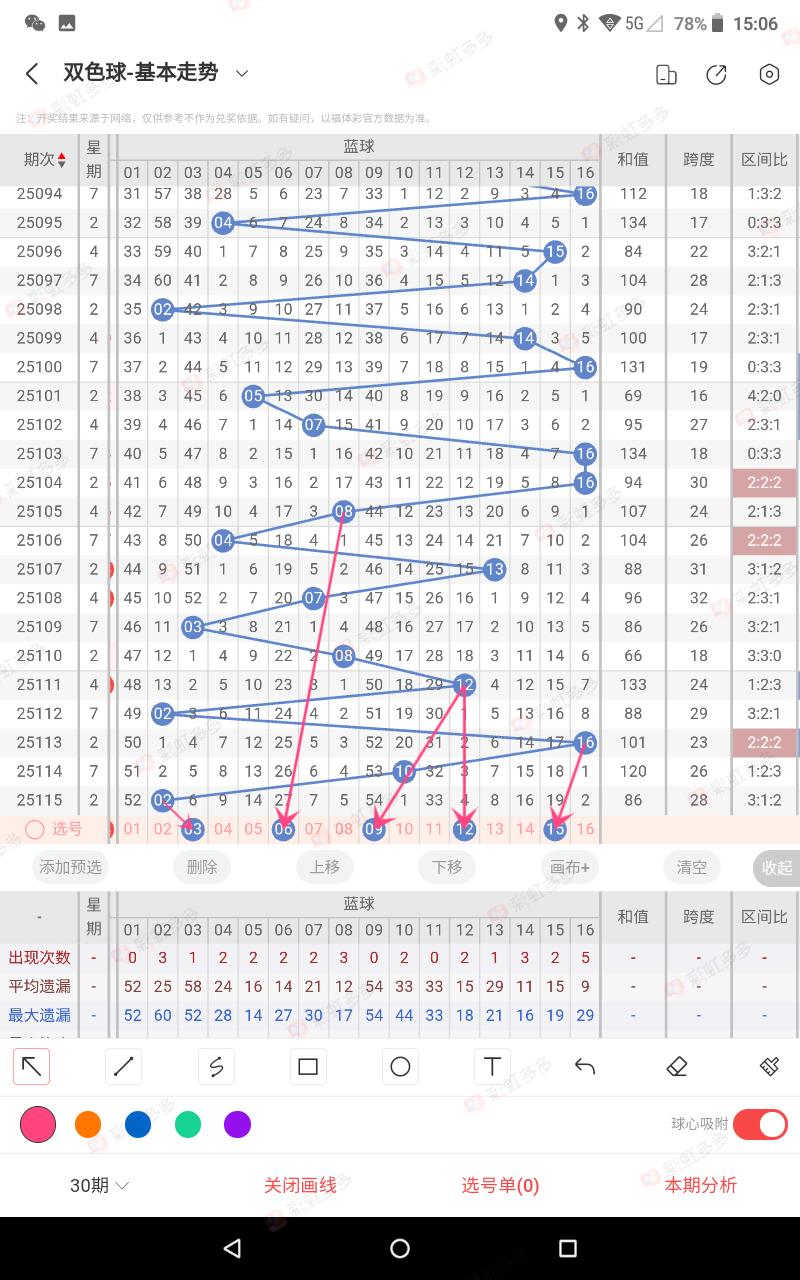Tap the 画布+ button

[569, 867]
